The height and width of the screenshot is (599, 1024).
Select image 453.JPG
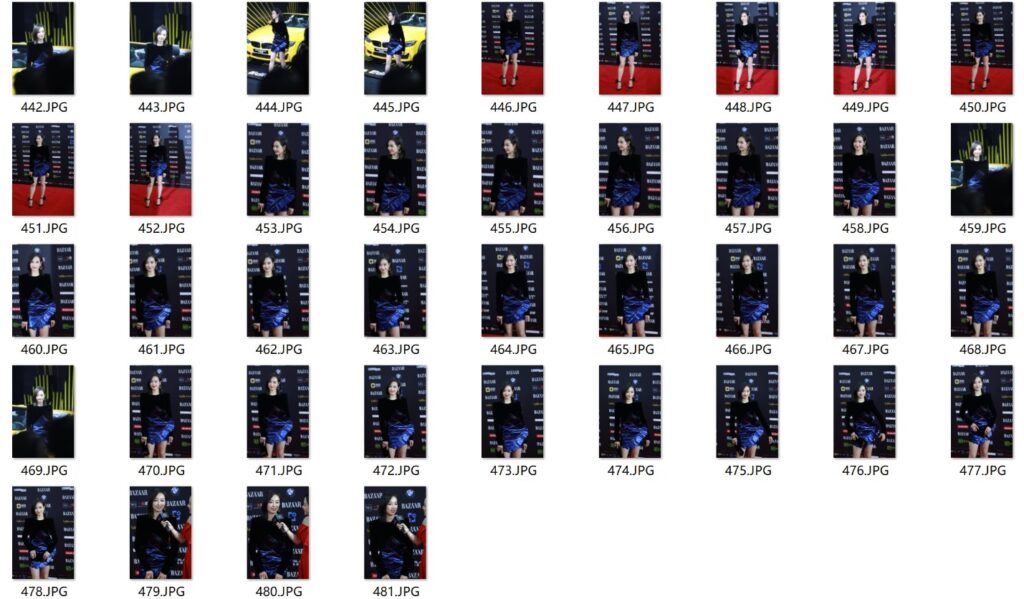pos(278,169)
